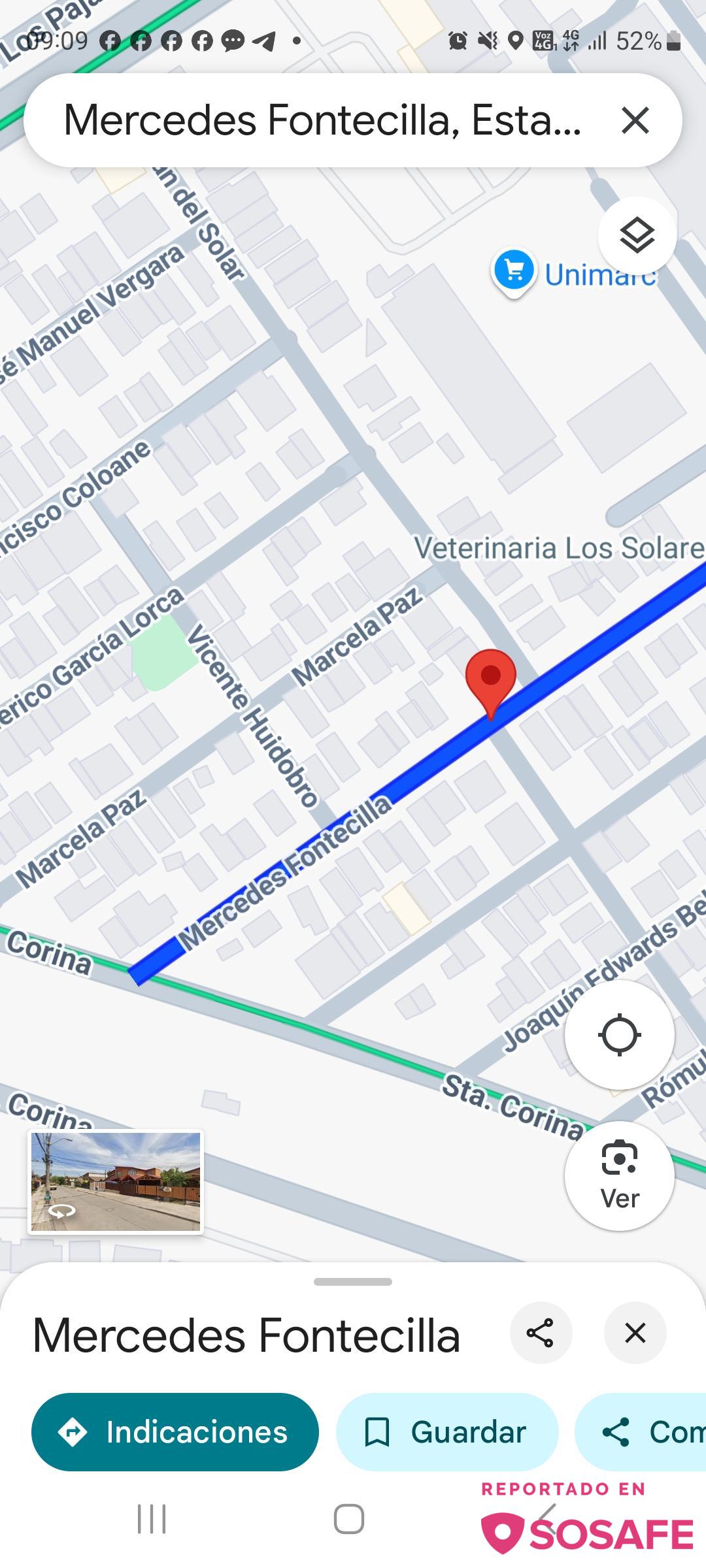Save this place with Guardar
Viewport: 706px width, 1568px height.
446,1432
